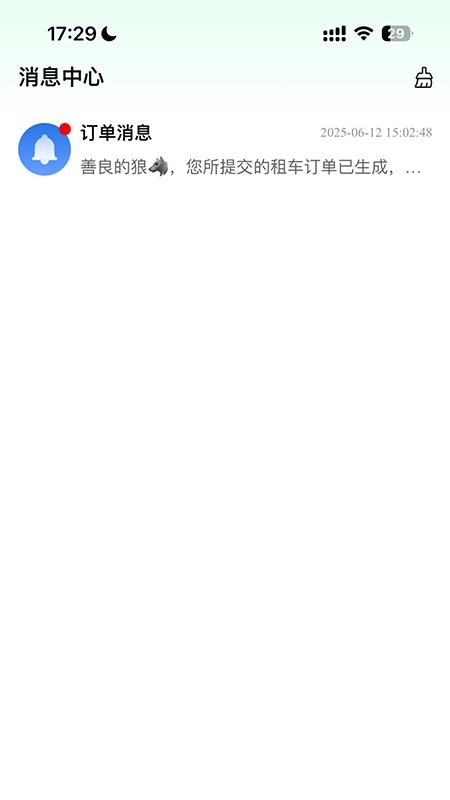
Task: Open the 订单消息 order message row
Action: point(225,149)
